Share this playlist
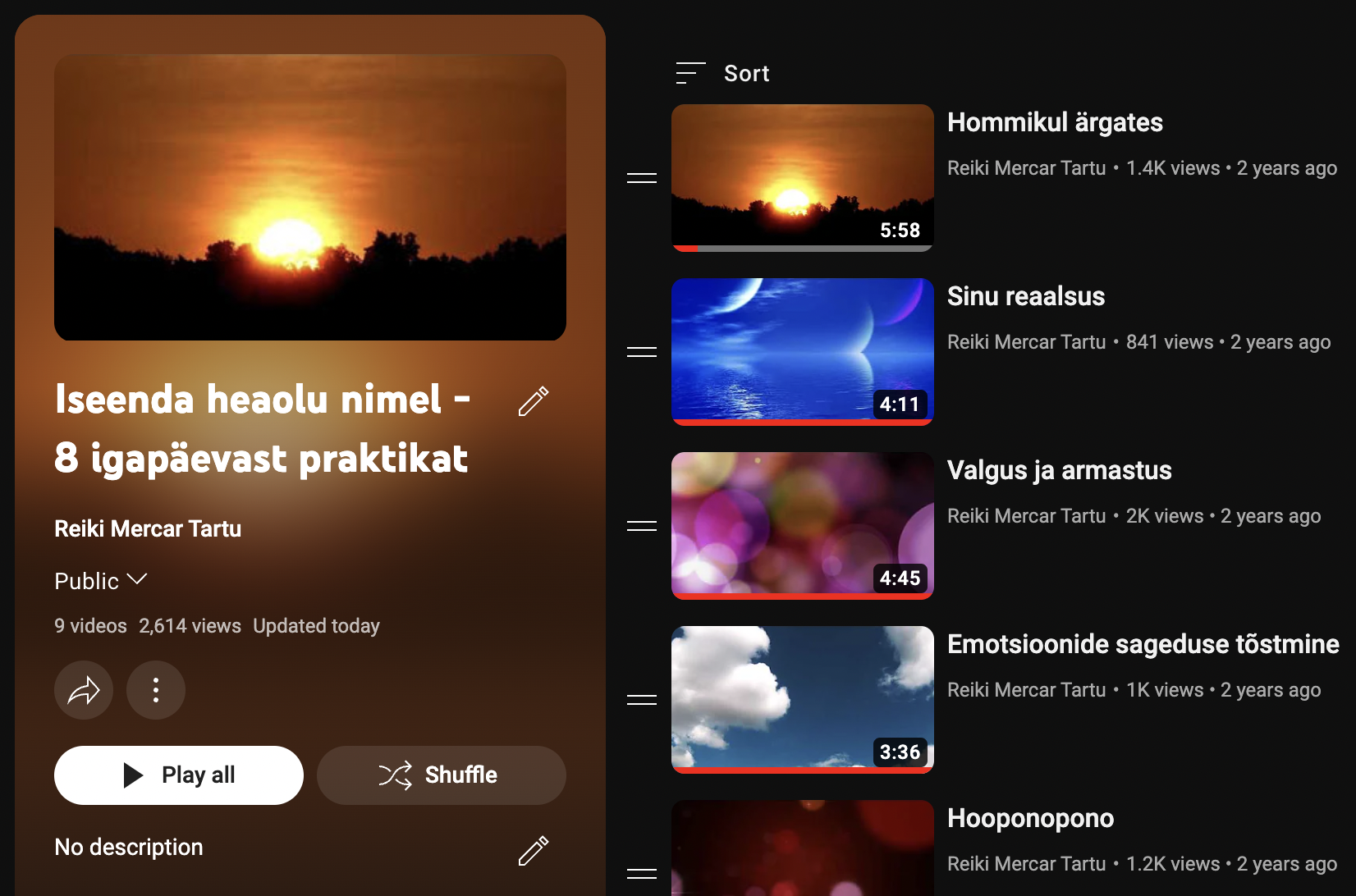This screenshot has width=1356, height=896. point(84,690)
